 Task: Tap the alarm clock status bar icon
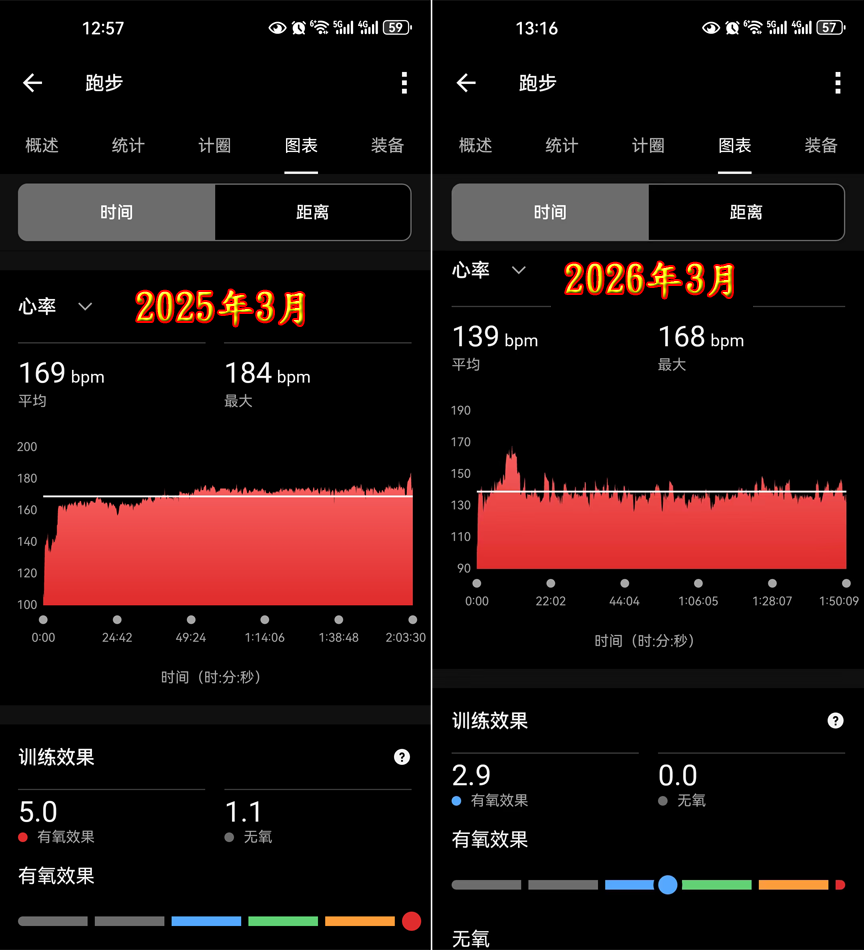point(300,28)
